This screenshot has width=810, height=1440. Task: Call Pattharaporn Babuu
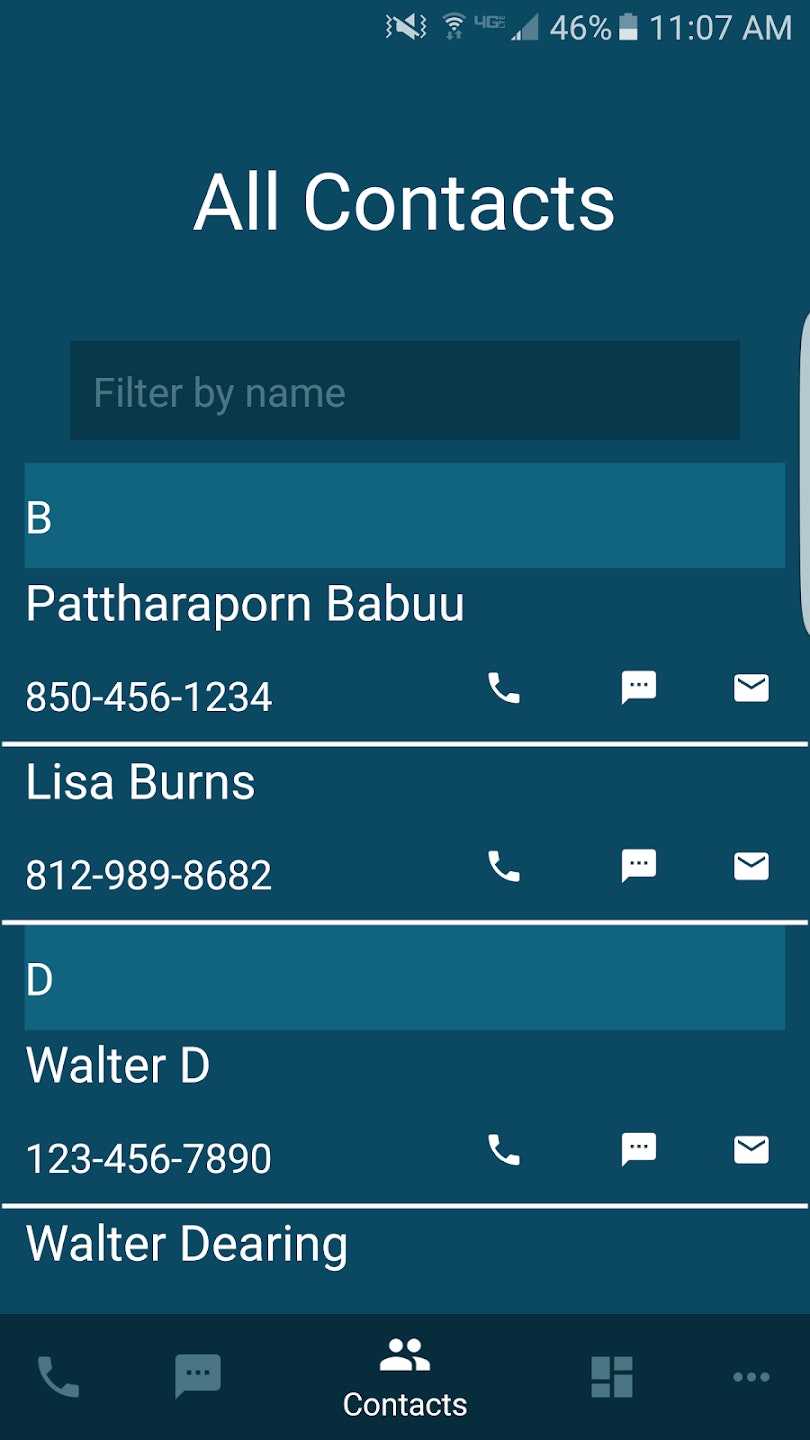coord(504,688)
